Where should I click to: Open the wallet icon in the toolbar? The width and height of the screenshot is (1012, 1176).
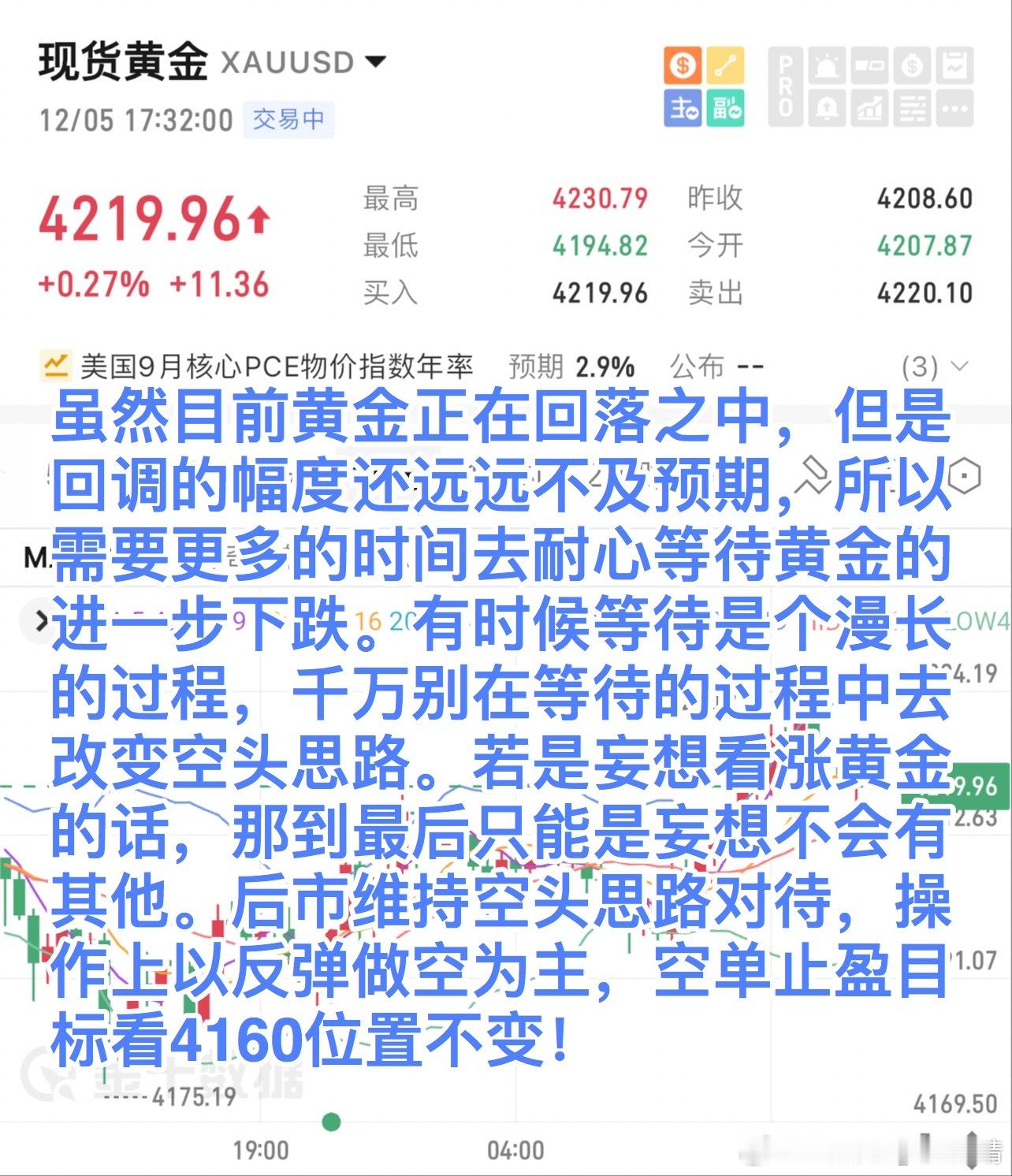[869, 64]
